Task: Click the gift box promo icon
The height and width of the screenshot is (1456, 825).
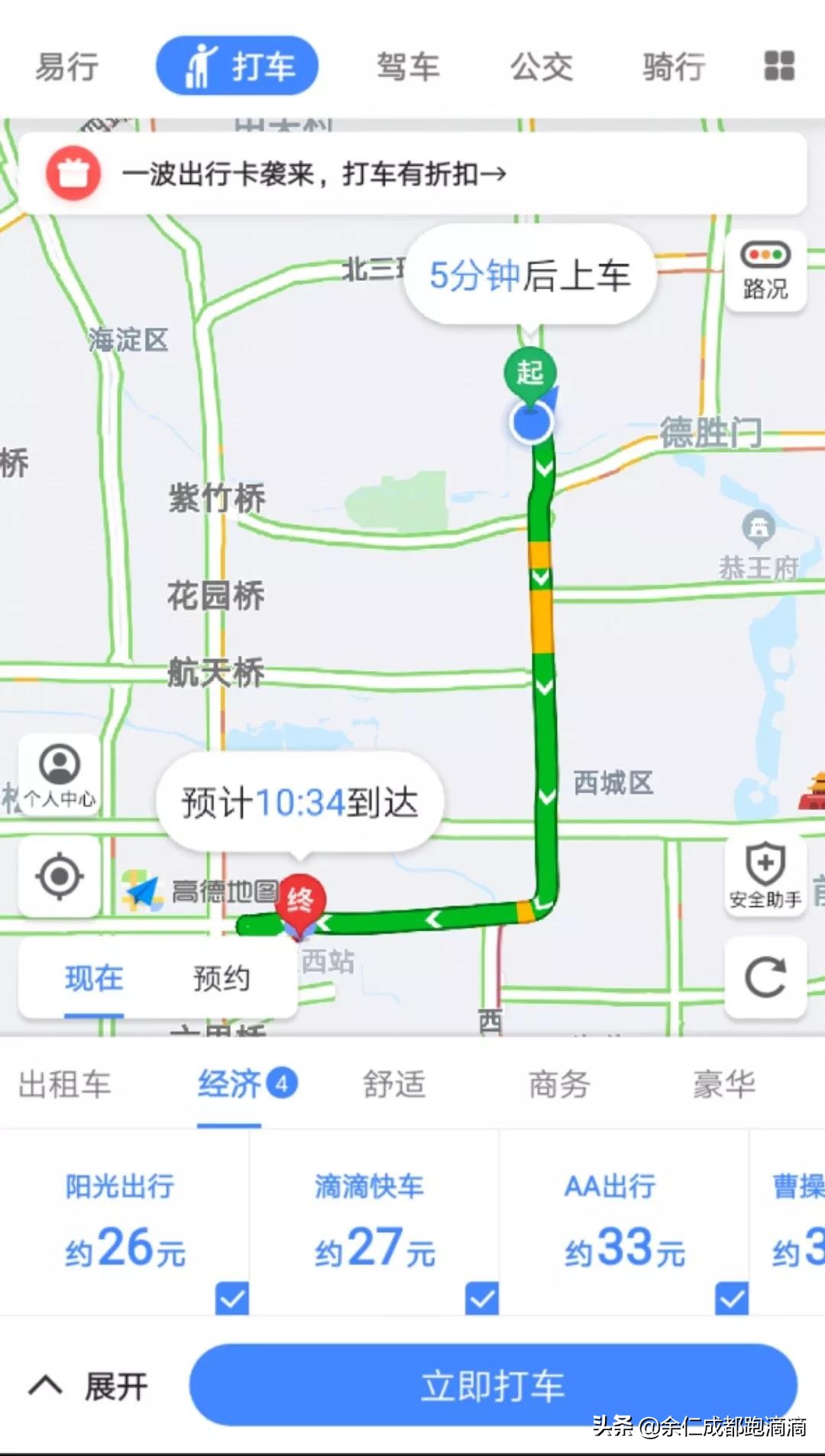Action: pos(74,173)
